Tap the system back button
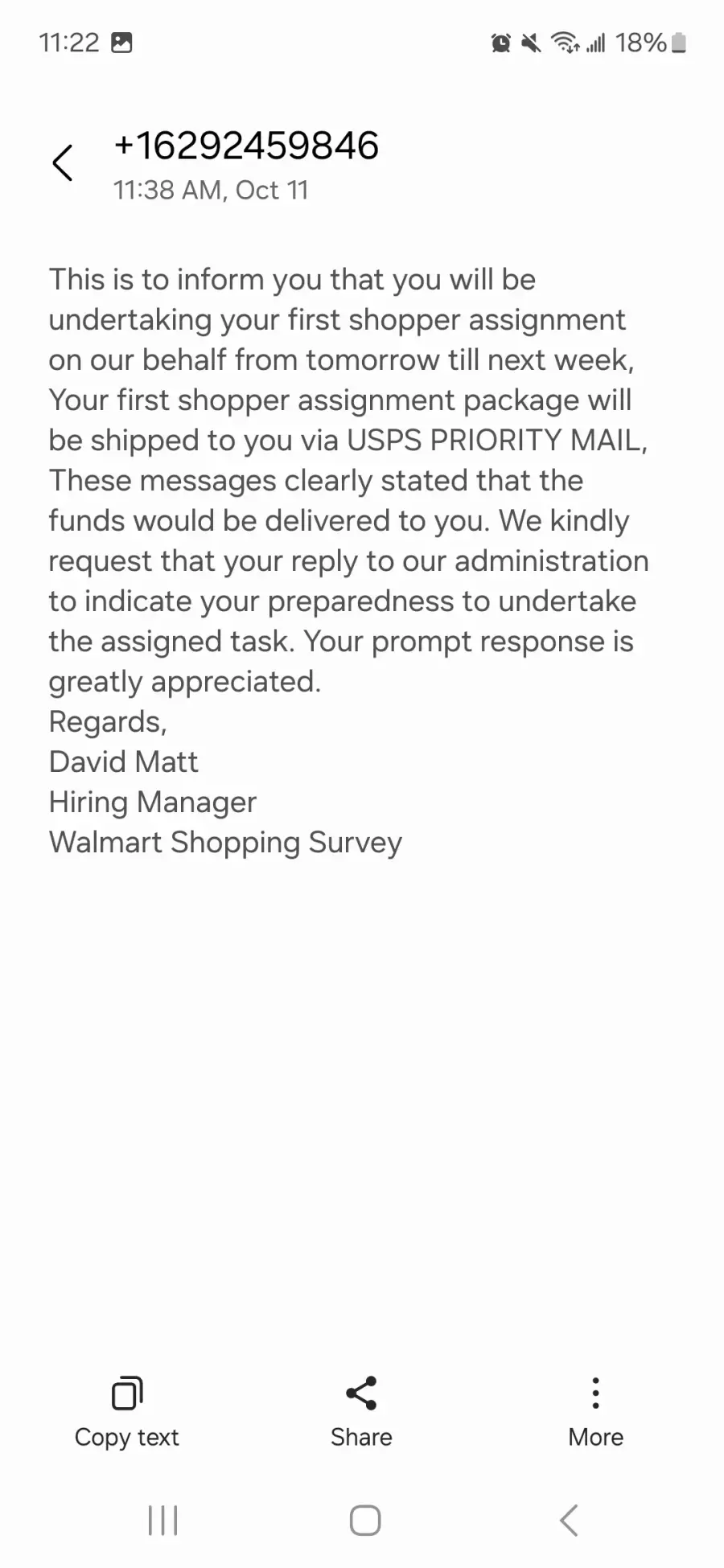Image resolution: width=724 pixels, height=1568 pixels. [x=568, y=1521]
